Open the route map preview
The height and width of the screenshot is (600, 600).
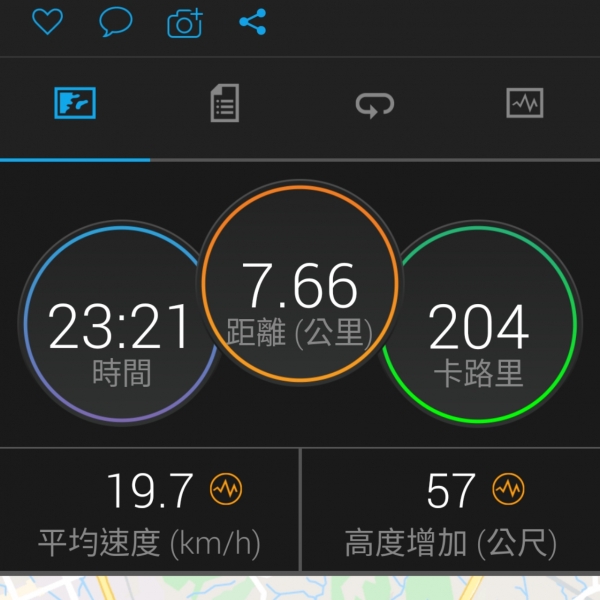click(300, 587)
